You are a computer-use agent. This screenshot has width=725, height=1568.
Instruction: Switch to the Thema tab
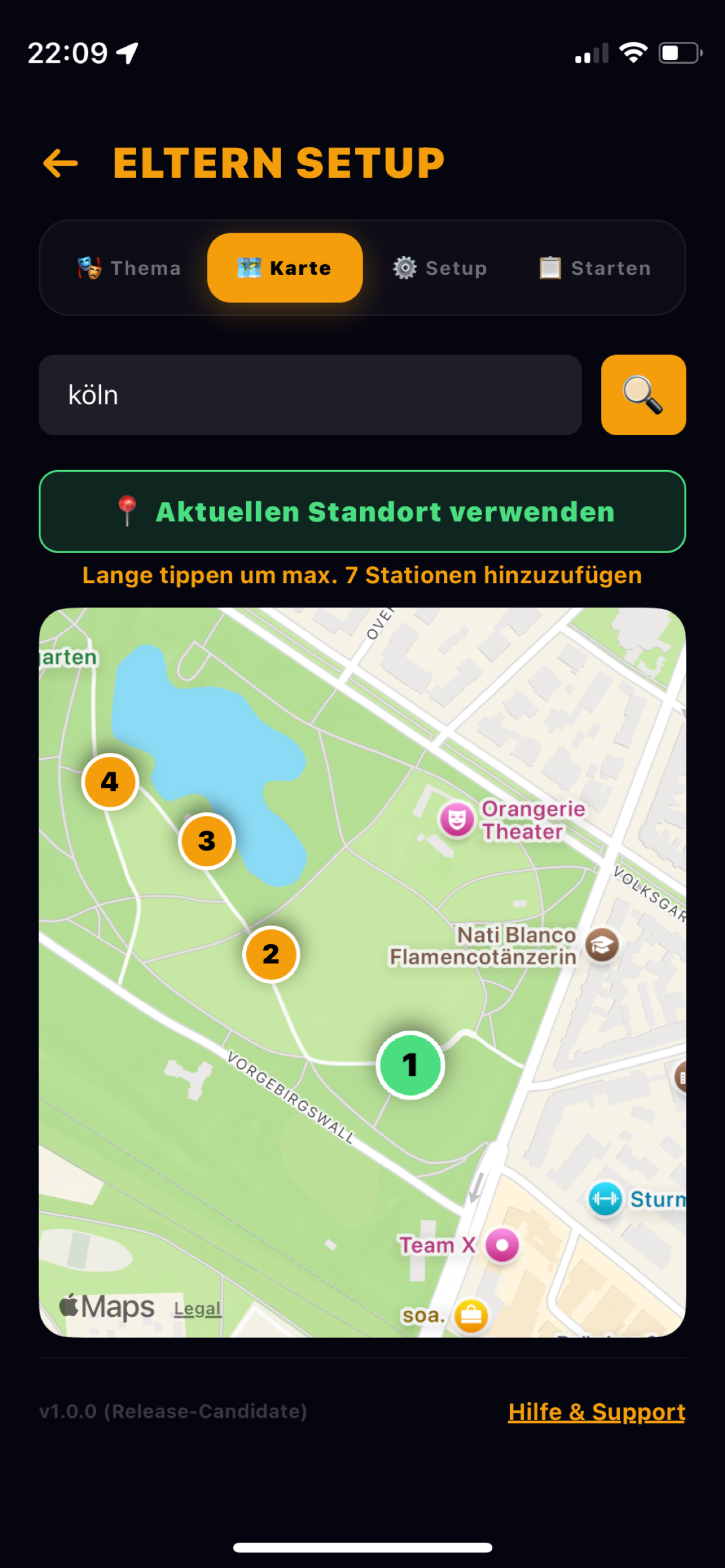[129, 268]
